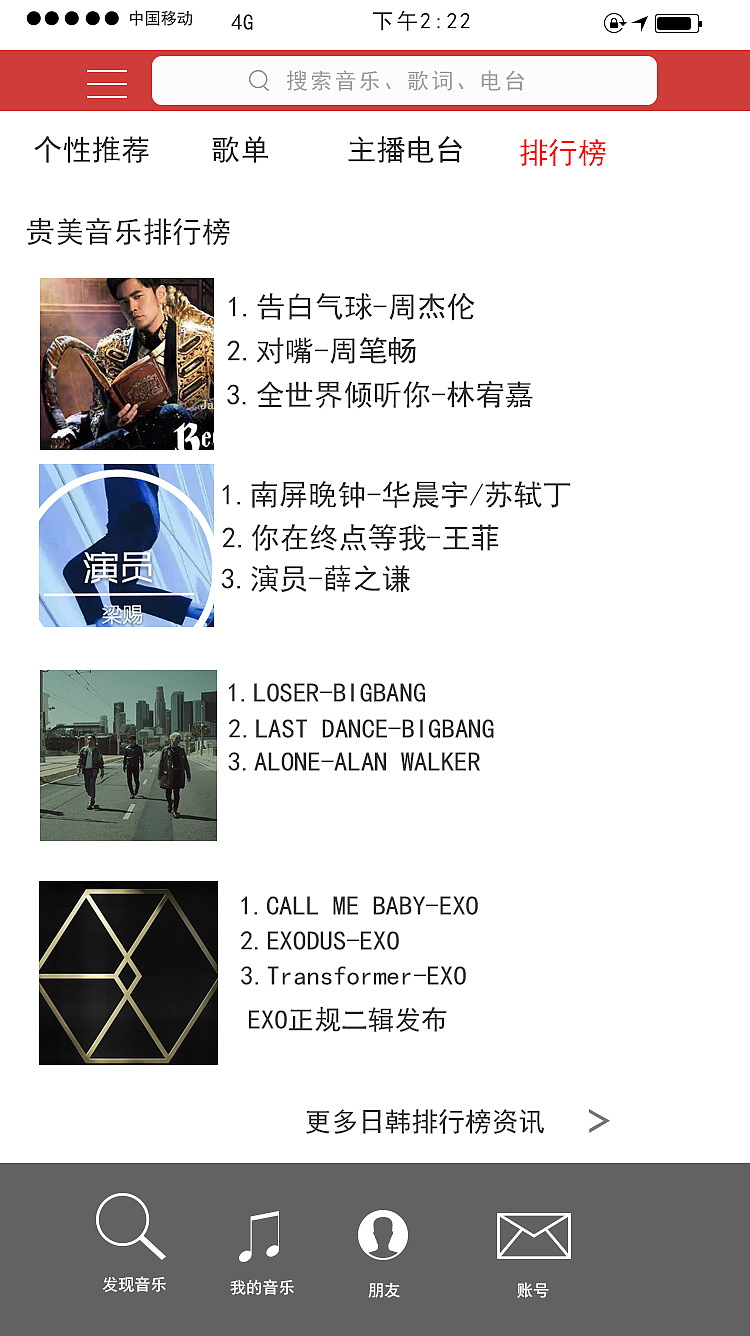Open the hamburger drawer menu
The image size is (750, 1336).
pos(107,82)
